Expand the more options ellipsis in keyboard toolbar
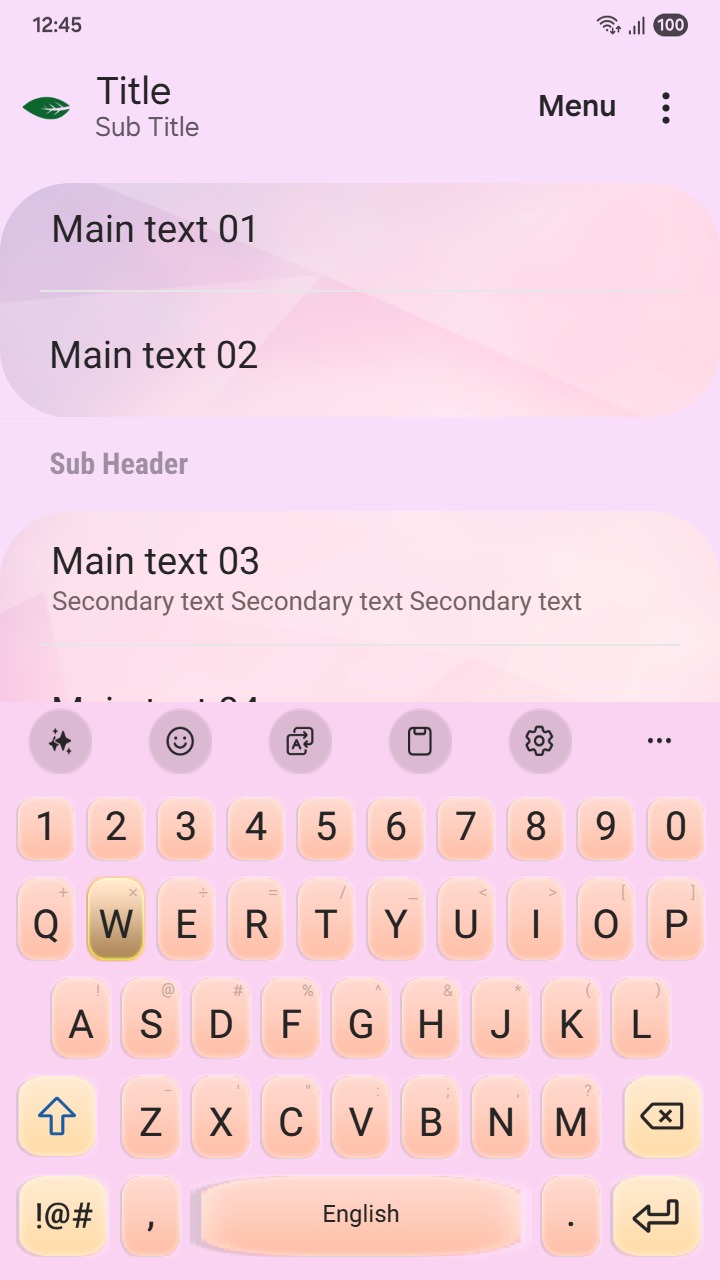The width and height of the screenshot is (720, 1280). coord(658,741)
